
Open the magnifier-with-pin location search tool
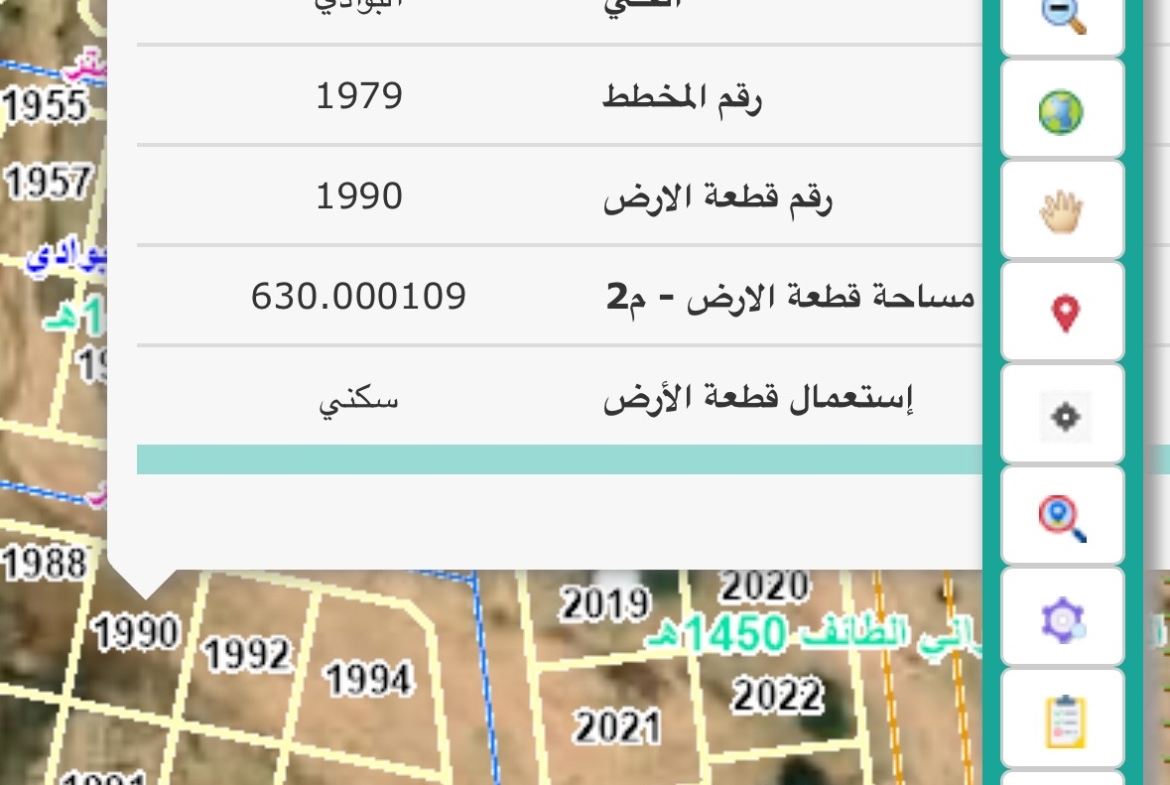tap(1062, 517)
